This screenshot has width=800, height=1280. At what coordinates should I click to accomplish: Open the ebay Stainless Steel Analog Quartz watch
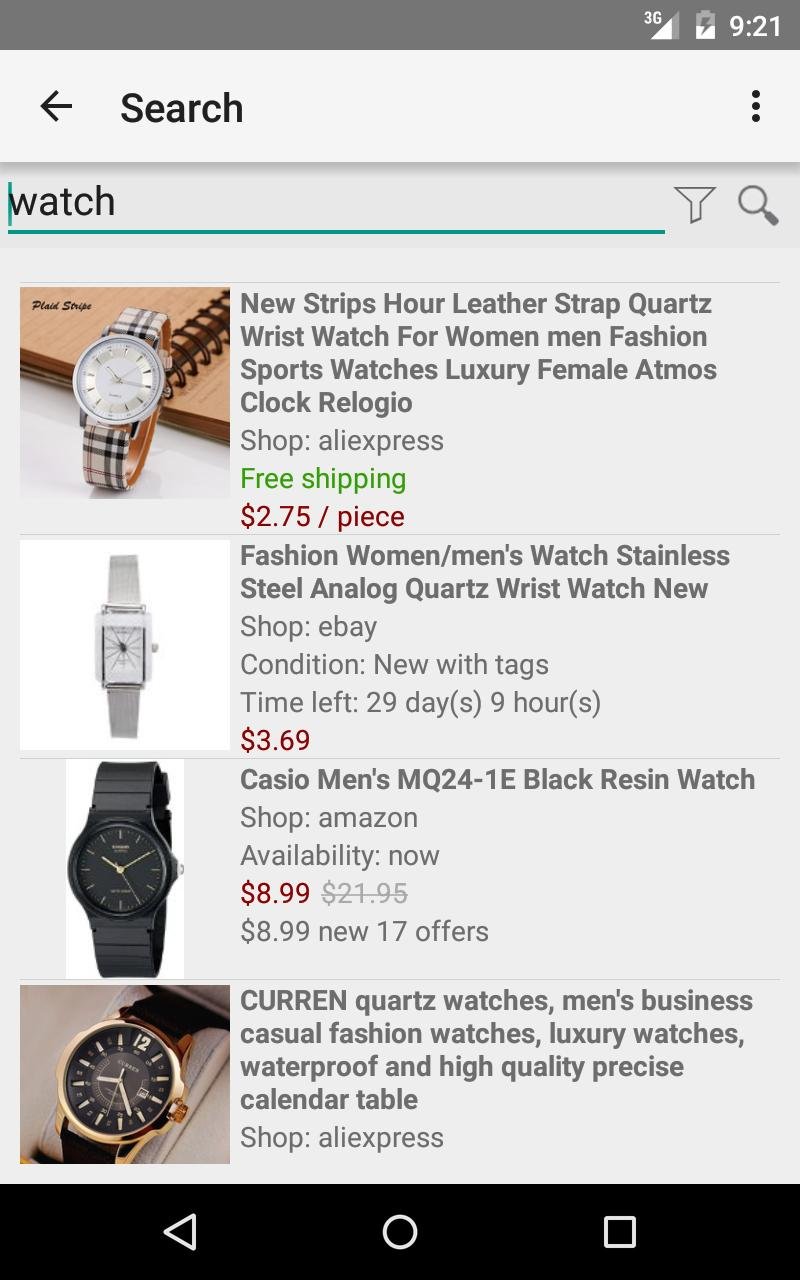point(485,572)
